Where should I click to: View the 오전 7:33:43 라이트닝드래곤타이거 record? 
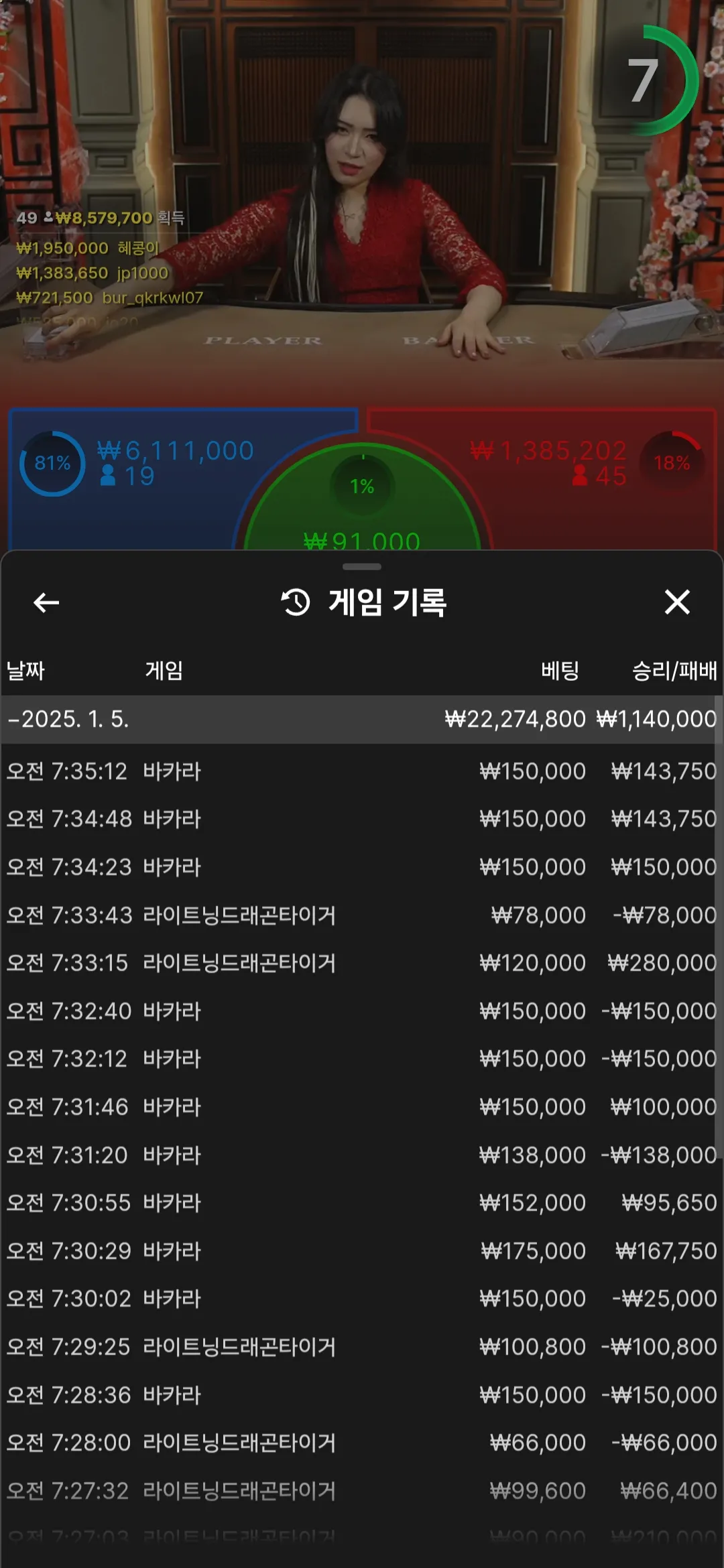(361, 915)
